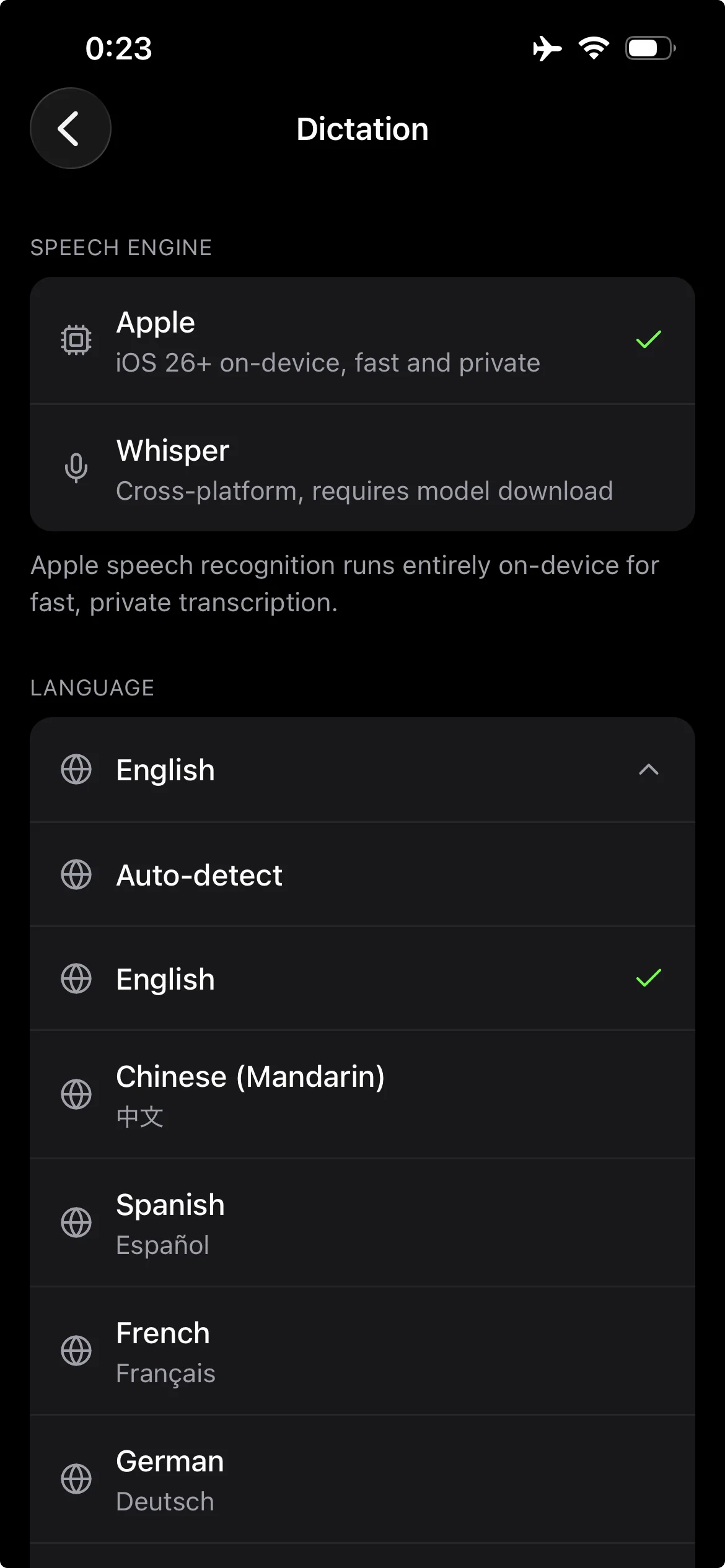Click the green checkmark next to English
Screen dimensions: 725x1568
[x=648, y=978]
